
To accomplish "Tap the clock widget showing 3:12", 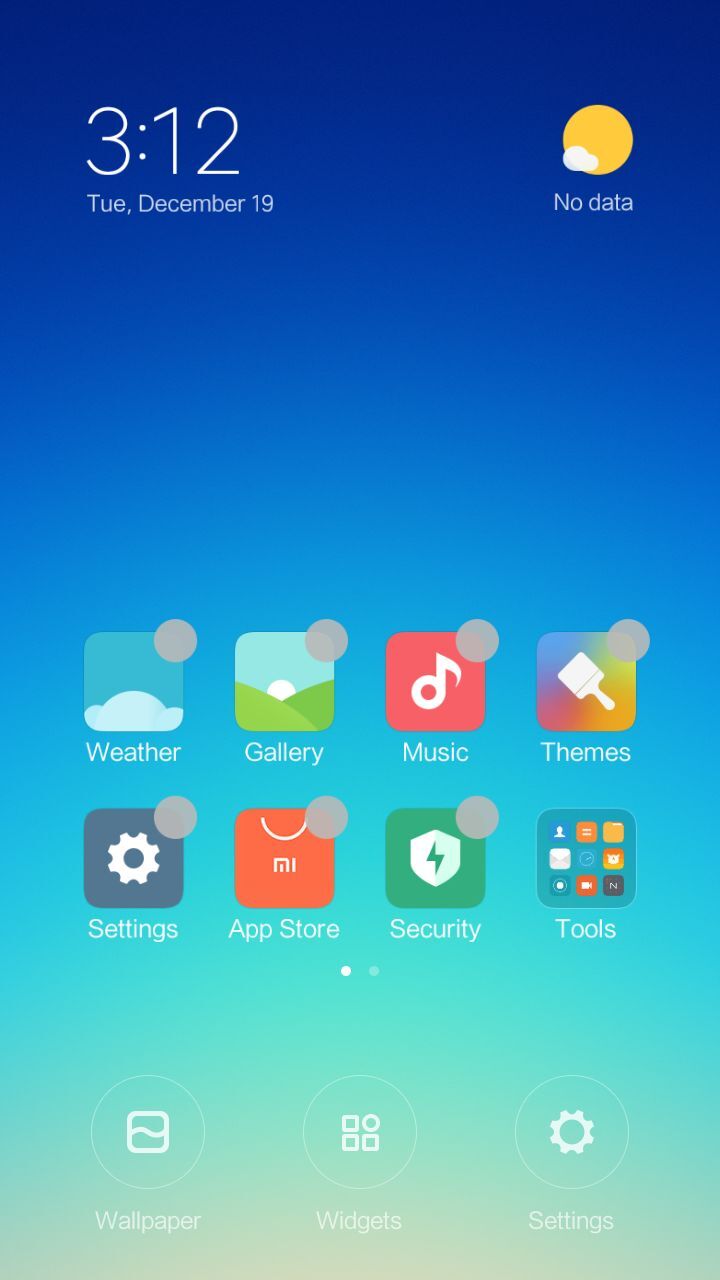I will point(162,140).
